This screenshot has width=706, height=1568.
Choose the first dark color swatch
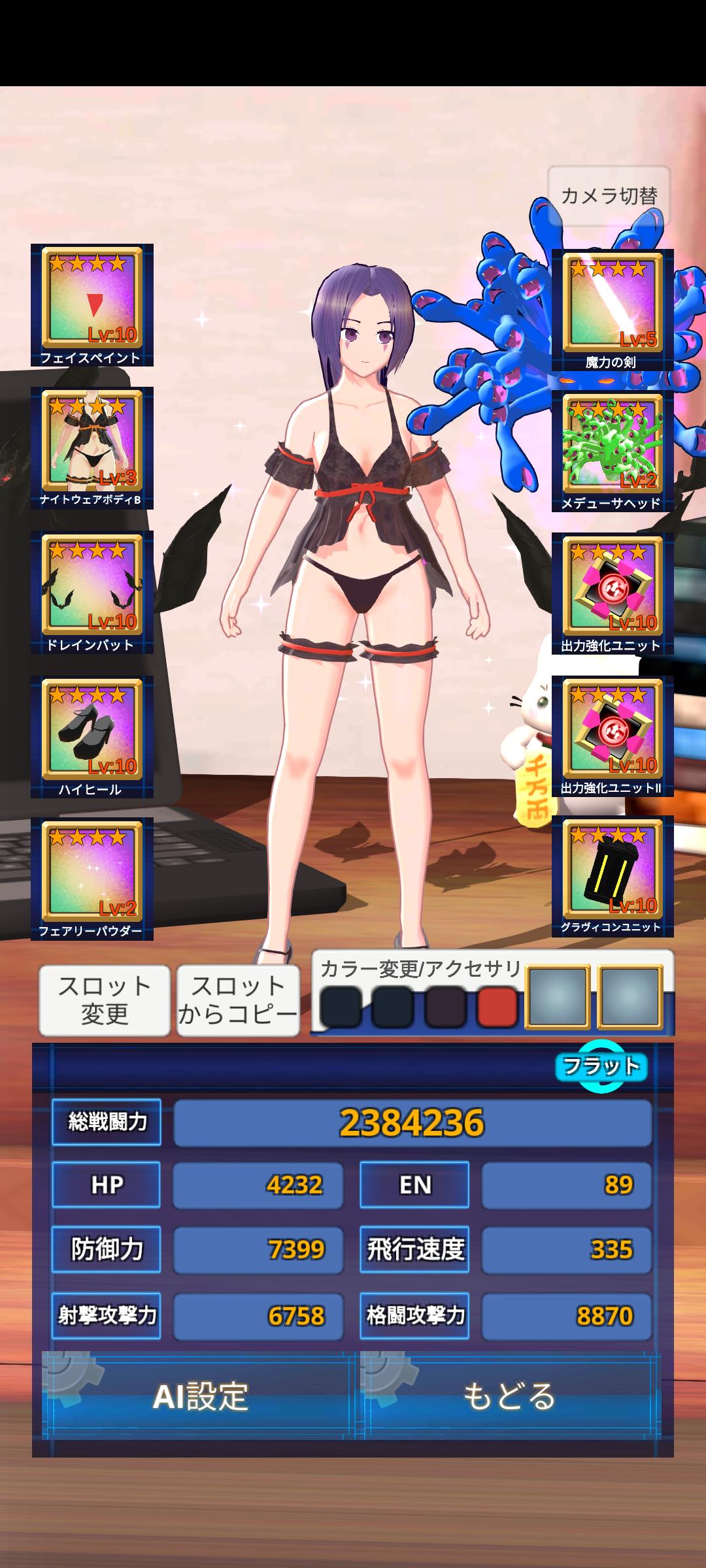point(341,1007)
